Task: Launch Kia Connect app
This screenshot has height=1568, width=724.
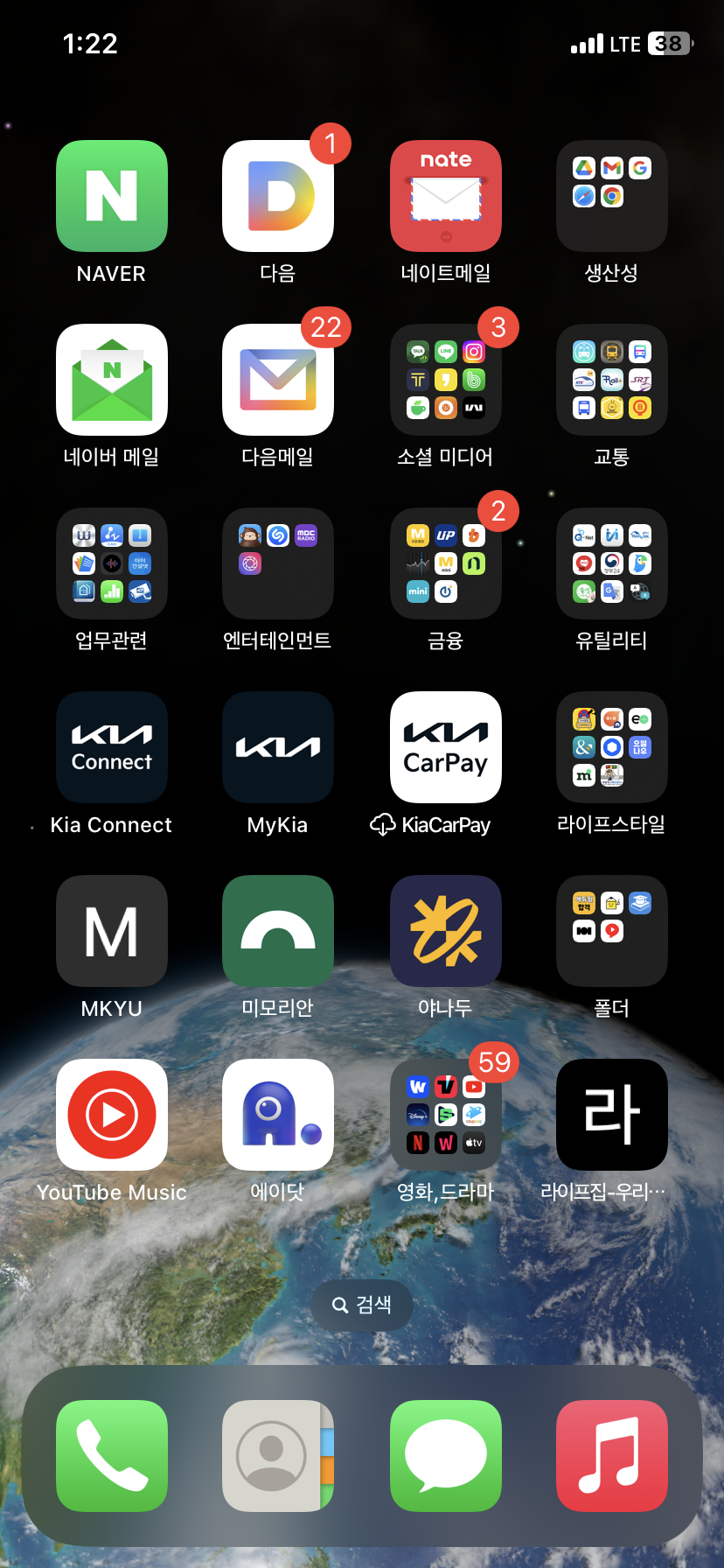Action: [111, 747]
